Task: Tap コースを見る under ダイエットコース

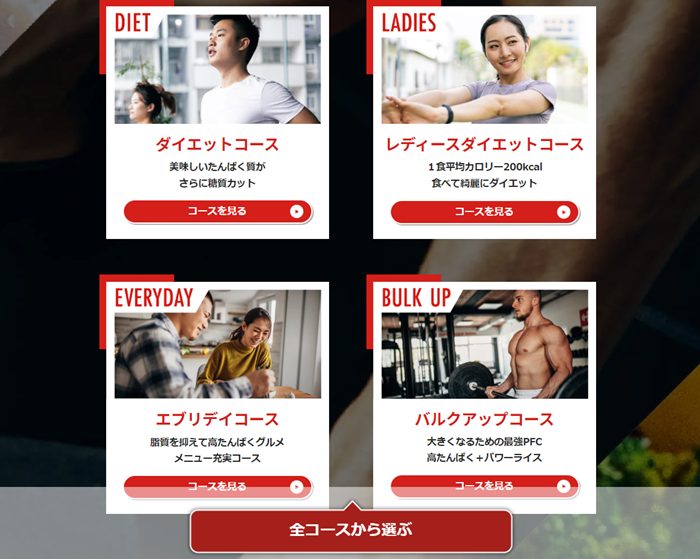Action: click(217, 211)
